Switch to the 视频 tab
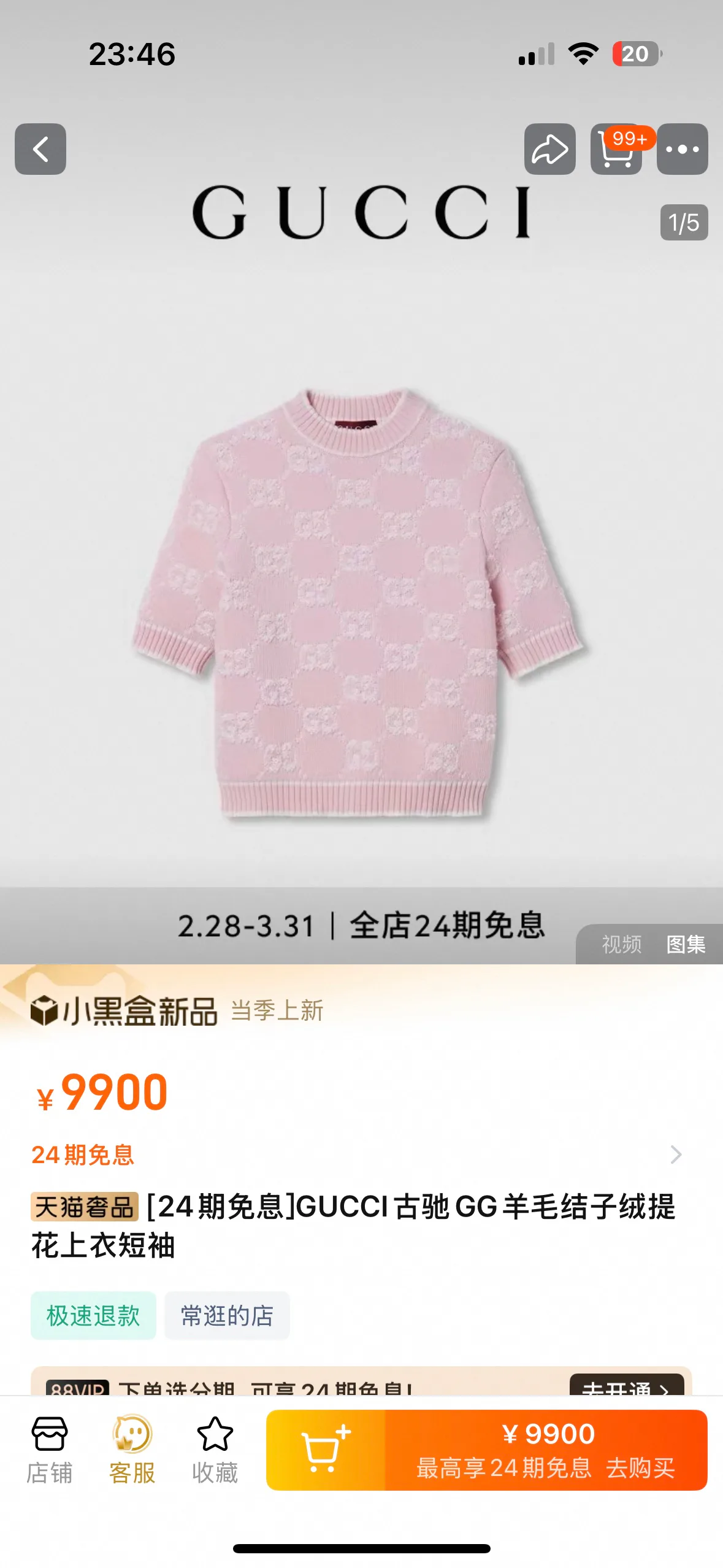This screenshot has width=723, height=1568. [621, 944]
